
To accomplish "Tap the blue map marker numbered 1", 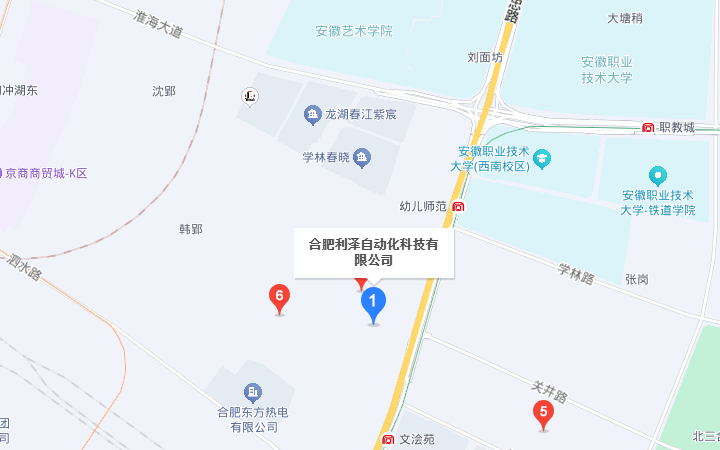I will [373, 302].
